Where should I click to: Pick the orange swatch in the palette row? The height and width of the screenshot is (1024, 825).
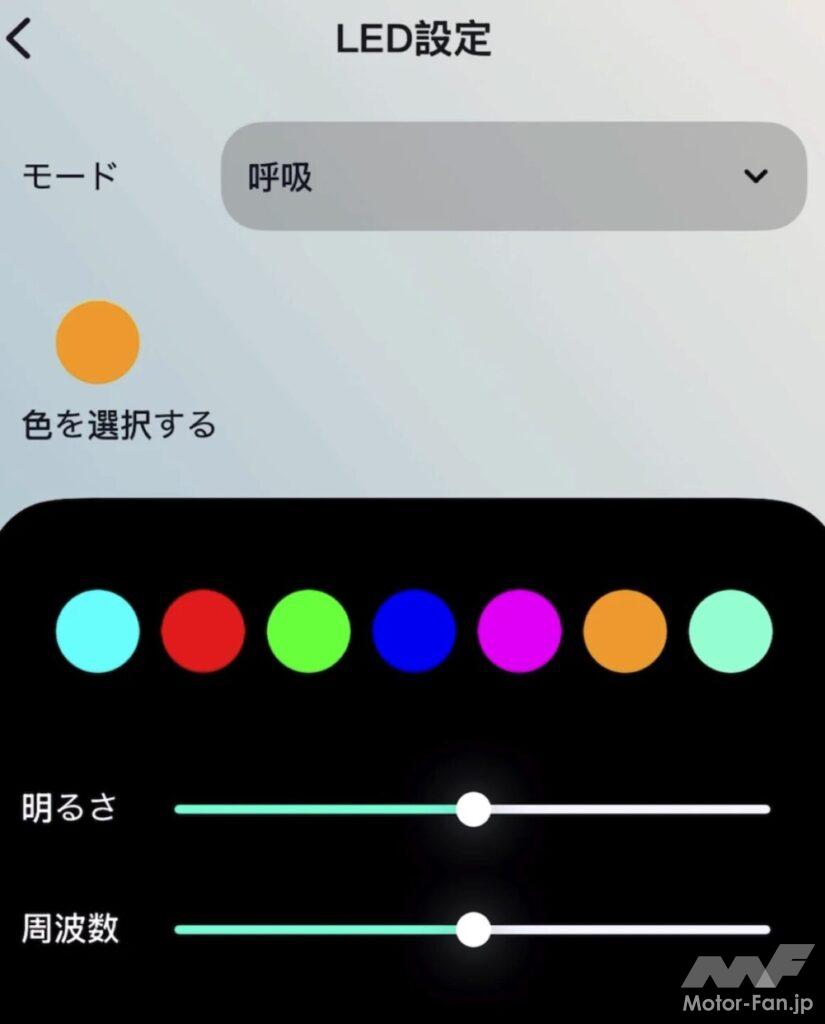625,631
